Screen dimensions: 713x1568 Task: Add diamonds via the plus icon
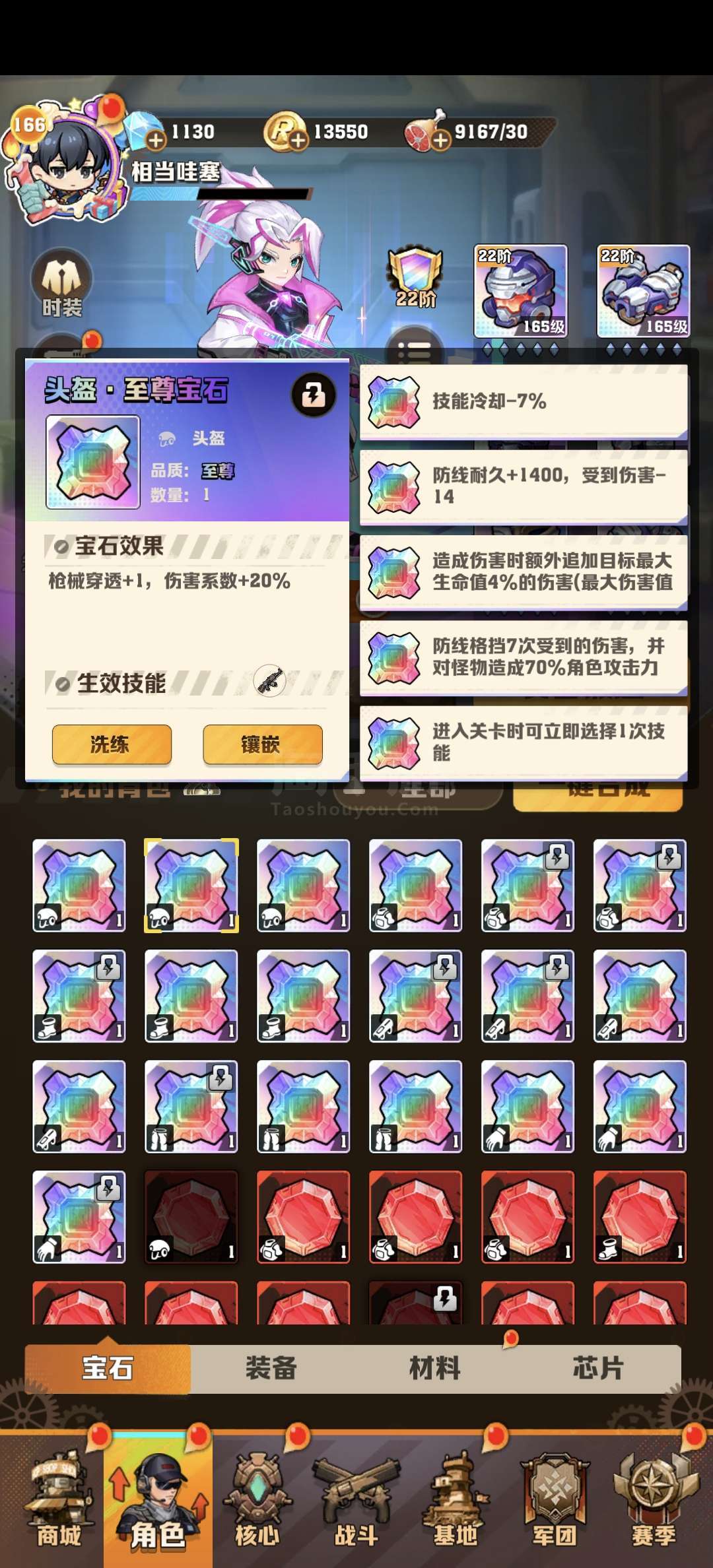point(156,141)
